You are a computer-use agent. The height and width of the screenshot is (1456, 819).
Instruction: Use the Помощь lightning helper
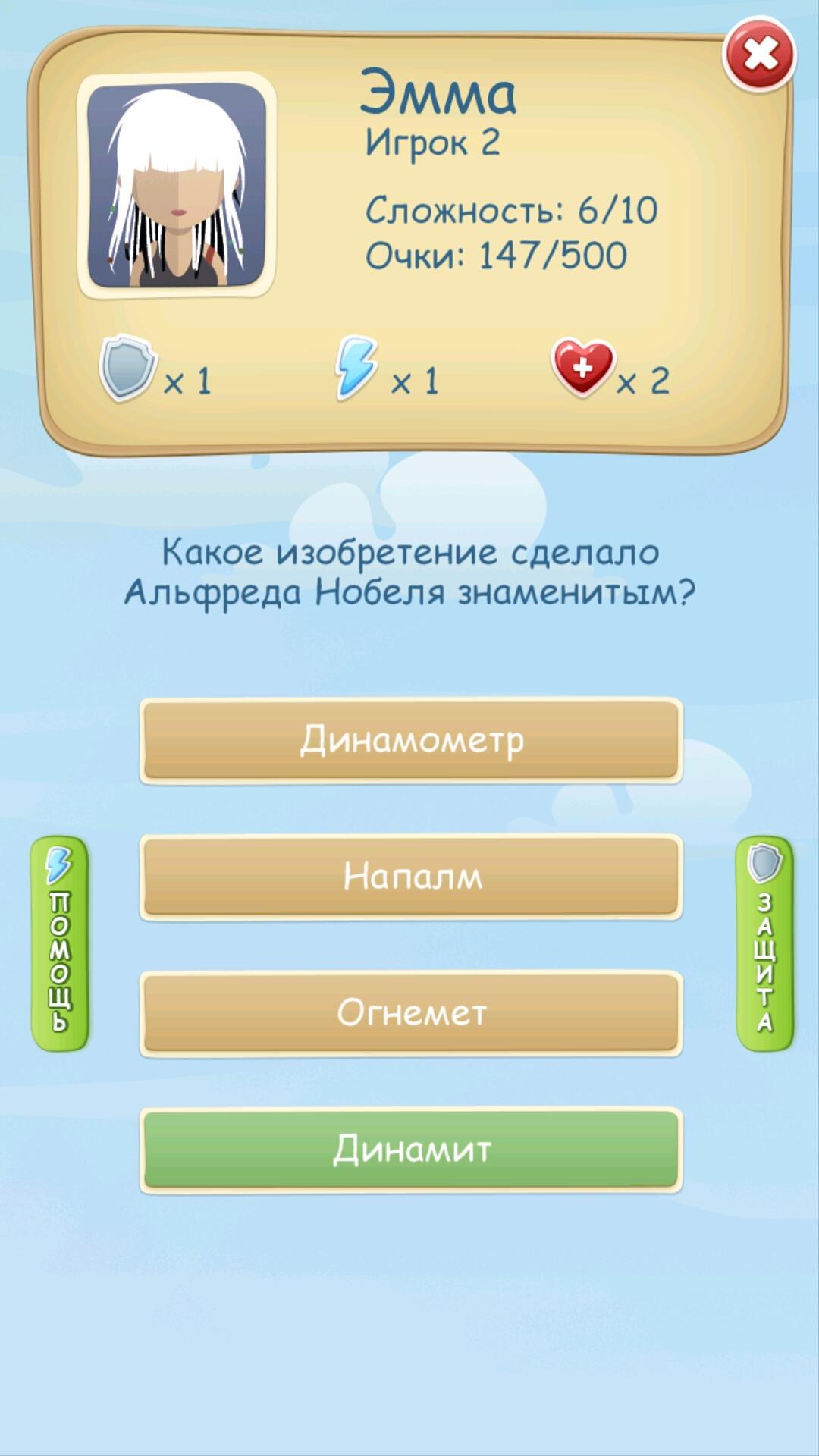(60, 943)
